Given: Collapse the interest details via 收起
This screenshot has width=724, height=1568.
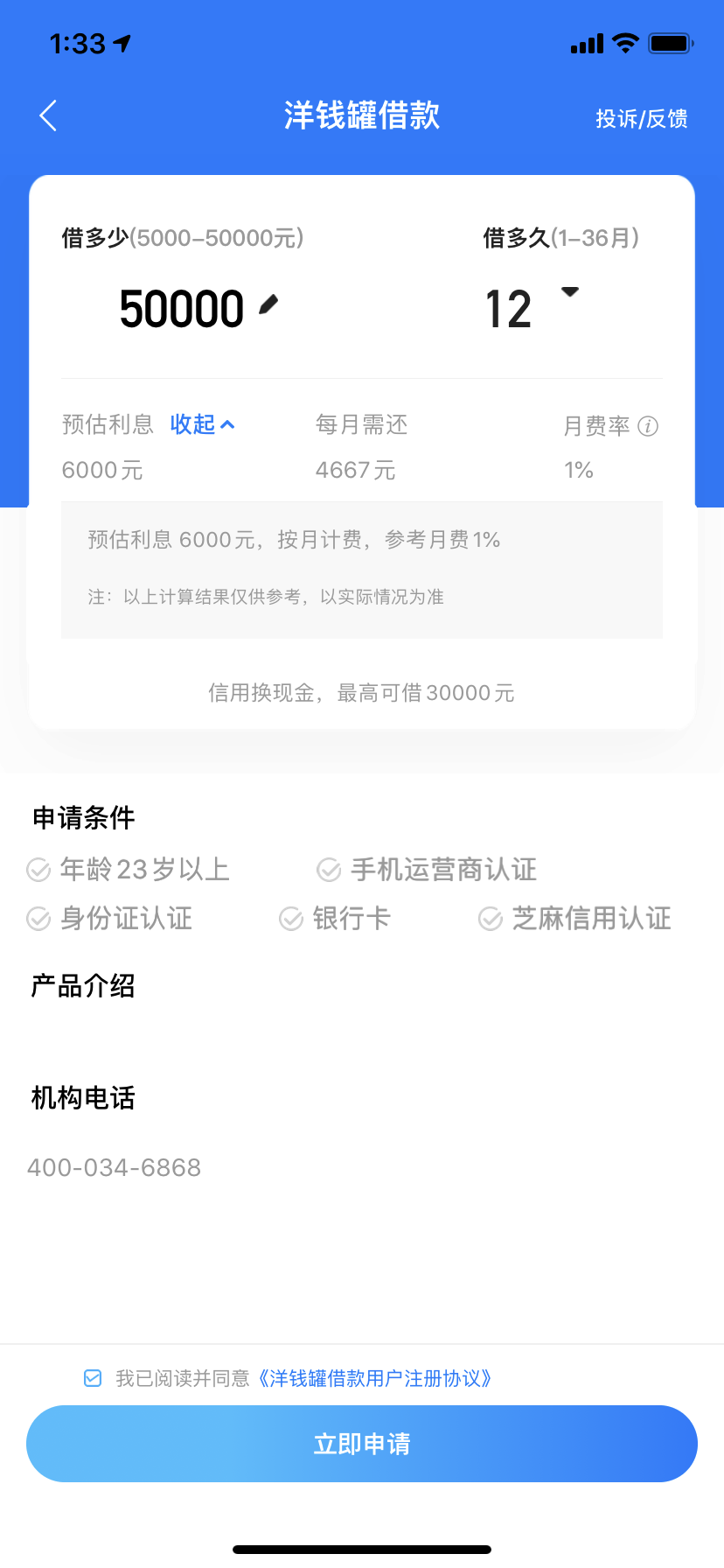Looking at the screenshot, I should click(202, 424).
